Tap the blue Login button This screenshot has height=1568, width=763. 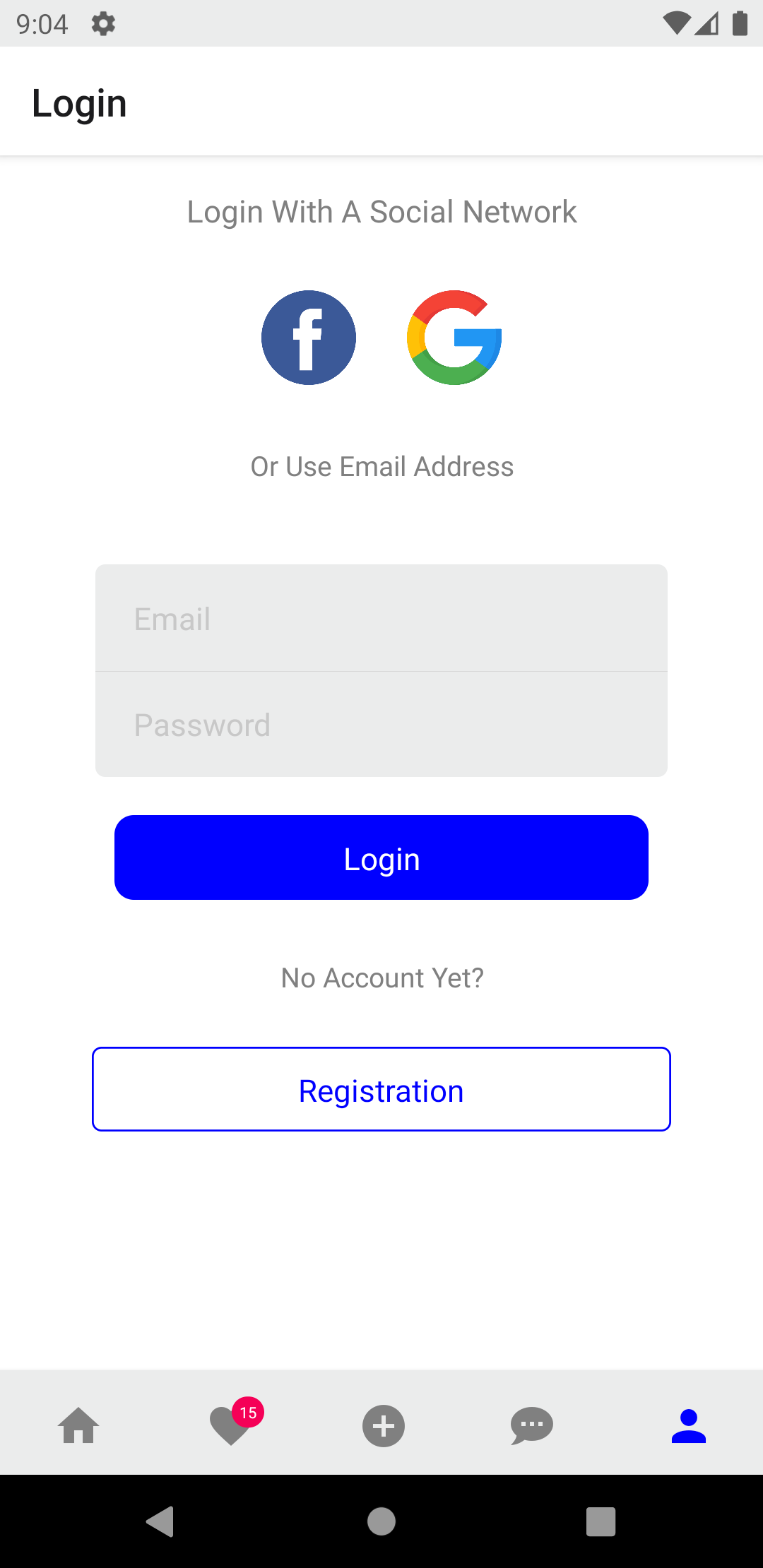click(381, 857)
